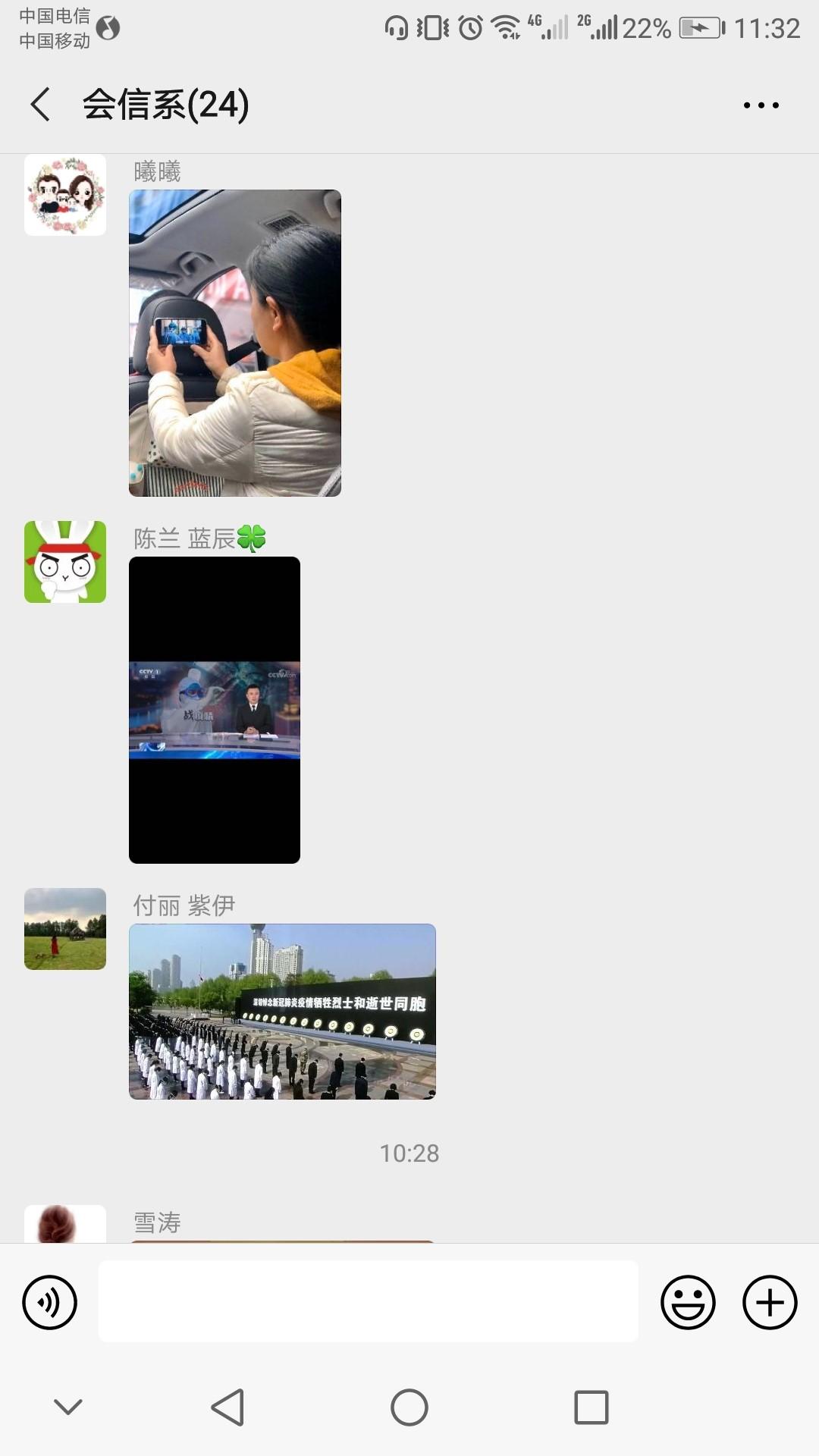
Task: Open 曦曦's profile avatar
Action: [65, 196]
